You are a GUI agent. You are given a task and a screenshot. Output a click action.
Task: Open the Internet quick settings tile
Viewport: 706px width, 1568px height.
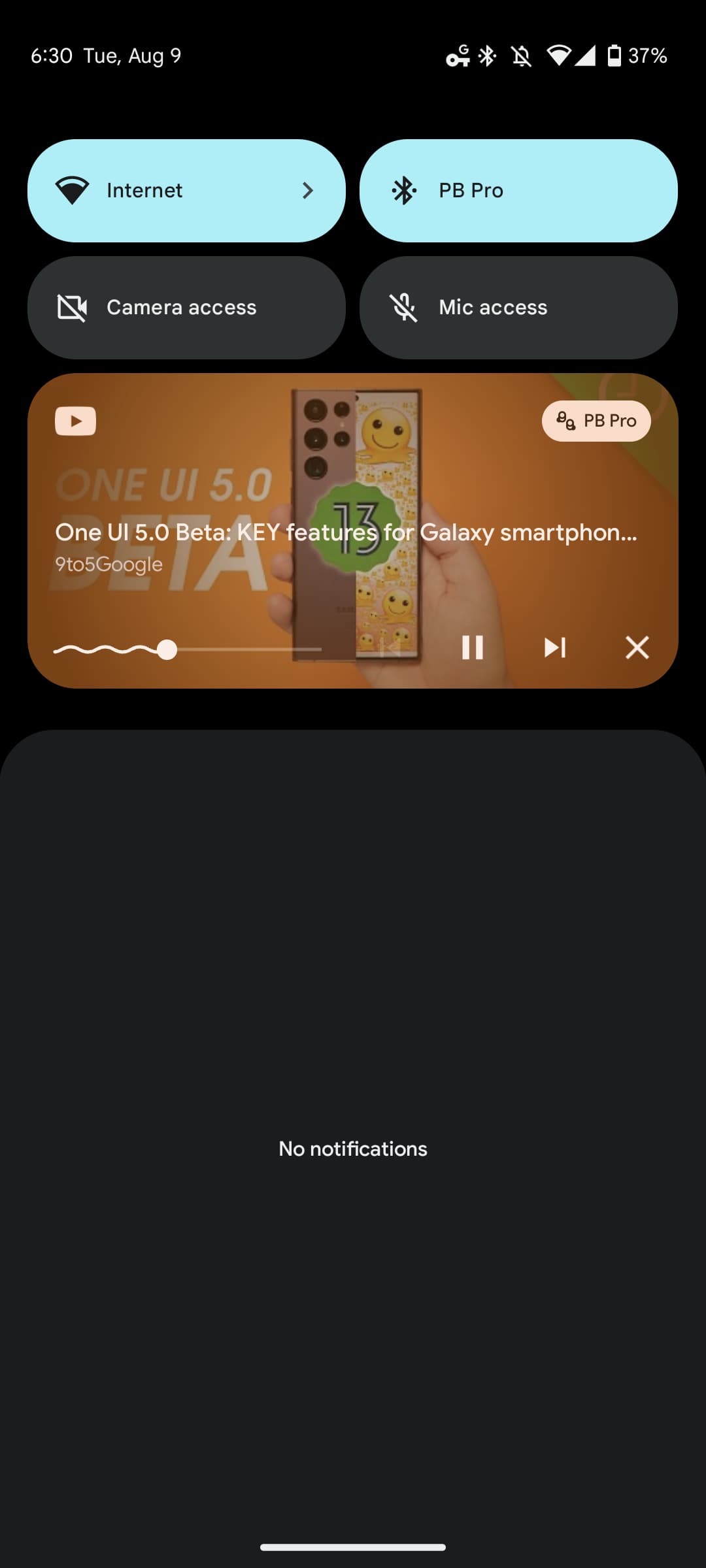click(186, 191)
